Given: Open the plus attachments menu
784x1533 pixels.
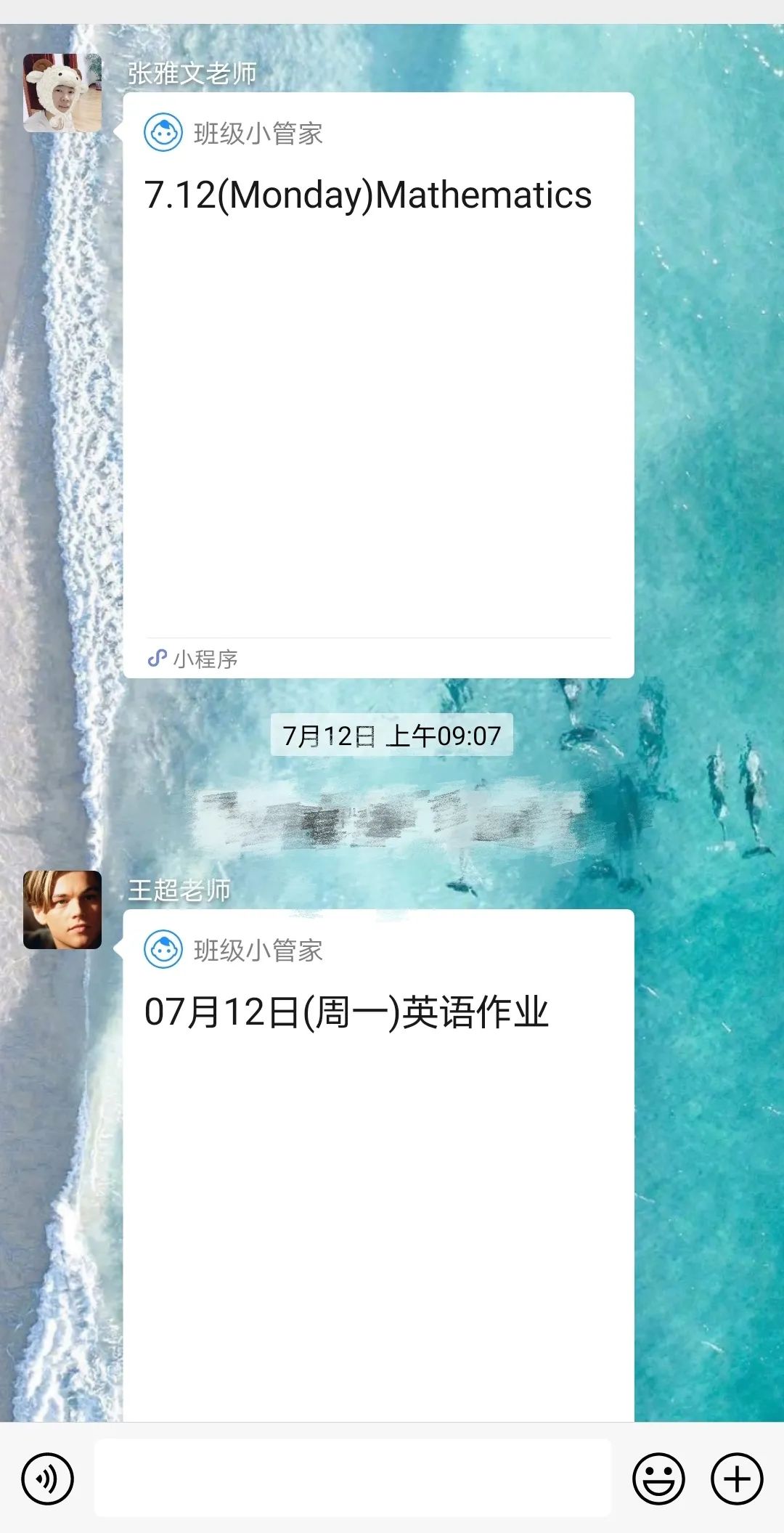Looking at the screenshot, I should pyautogui.click(x=737, y=1478).
